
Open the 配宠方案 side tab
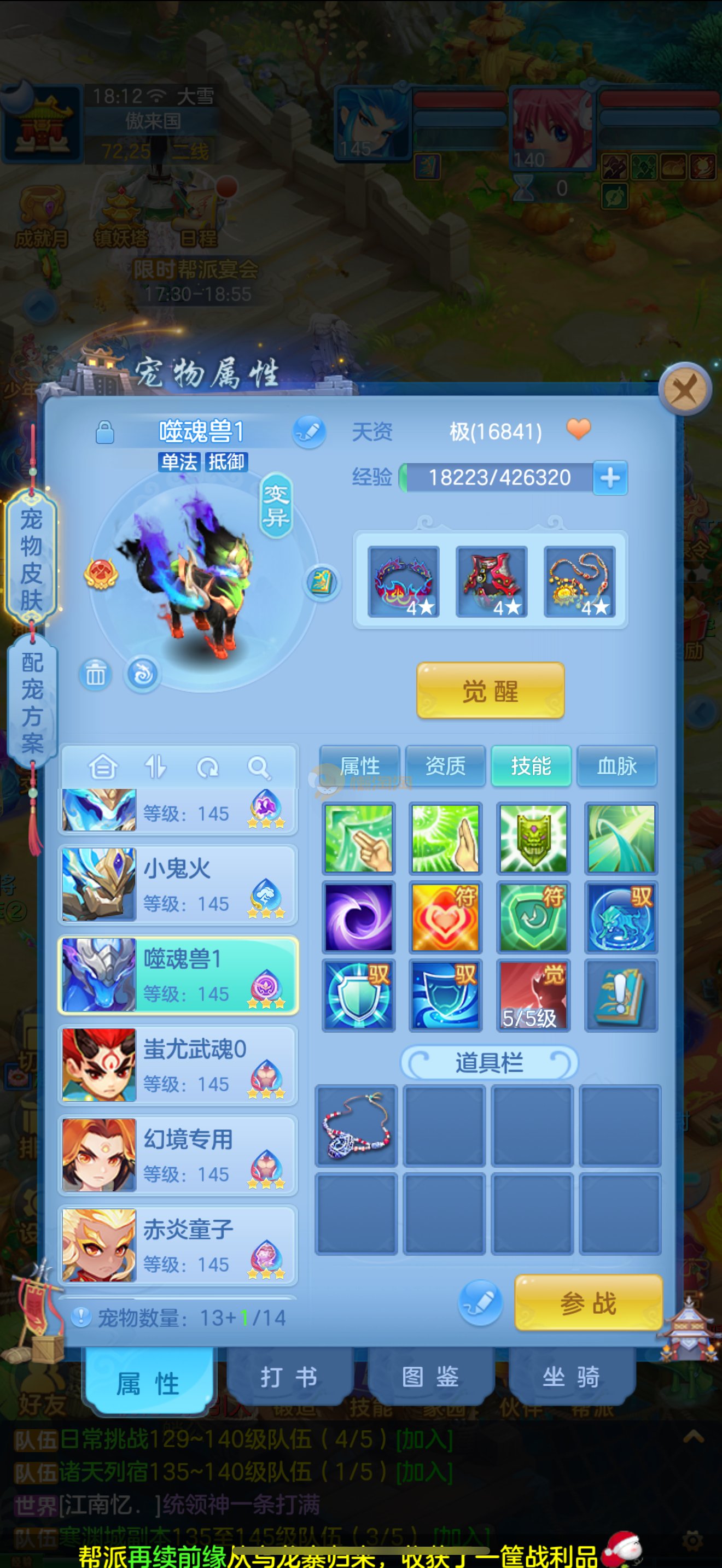pos(32,702)
